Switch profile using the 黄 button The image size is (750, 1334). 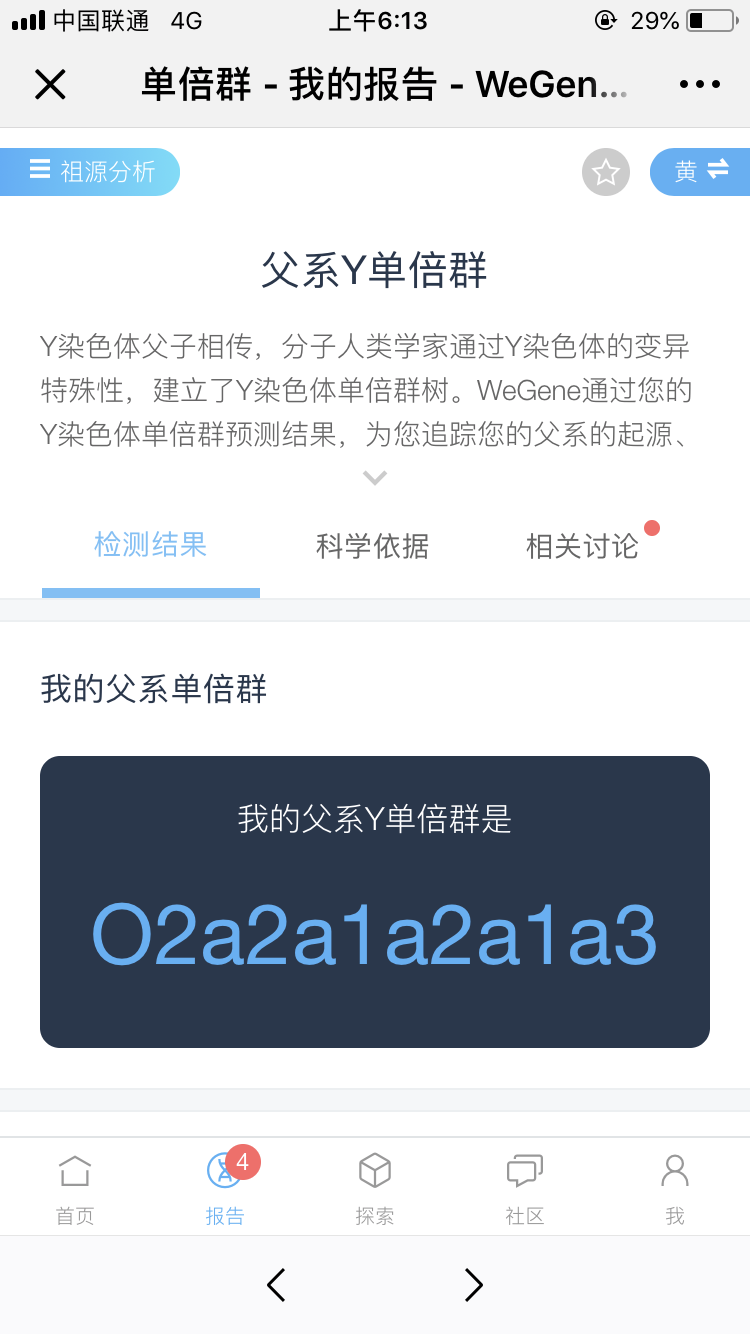(700, 172)
